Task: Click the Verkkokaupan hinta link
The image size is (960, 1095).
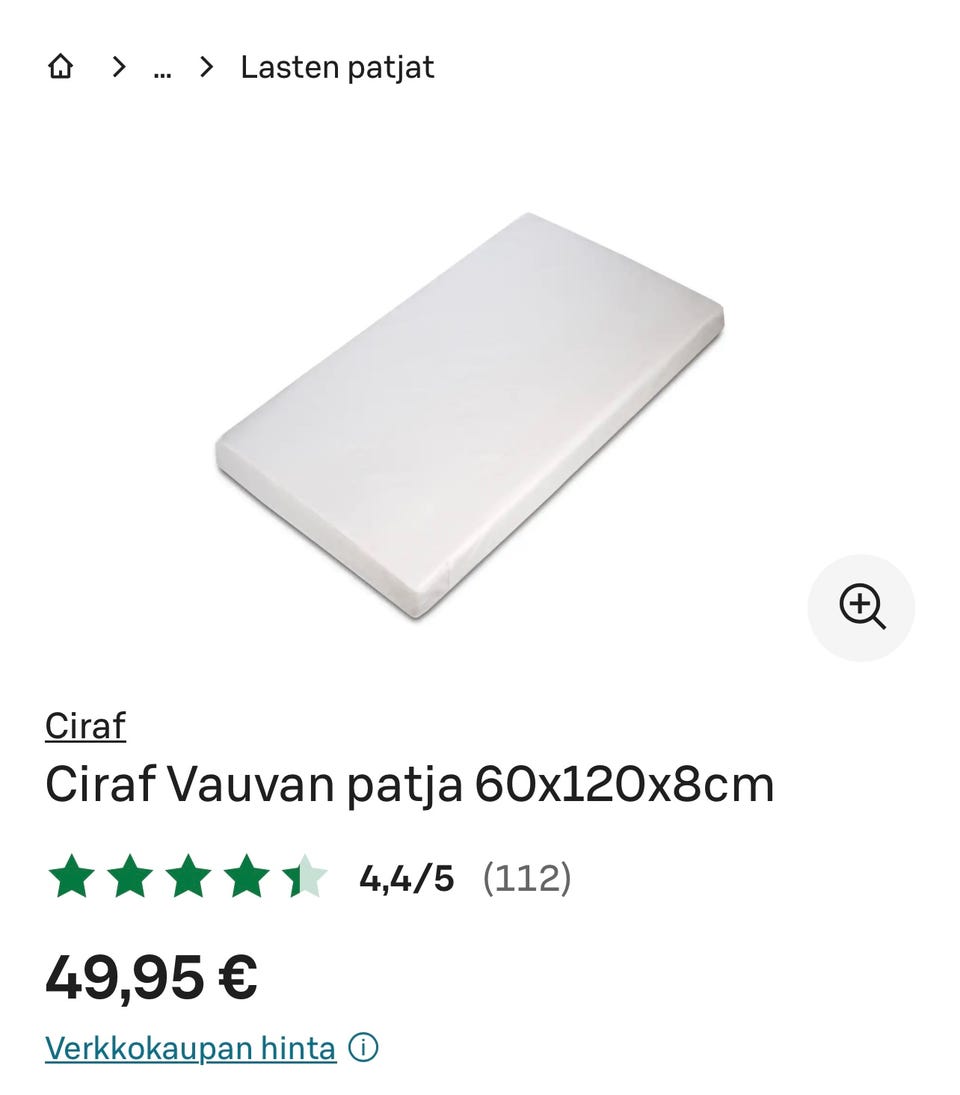Action: click(190, 1049)
